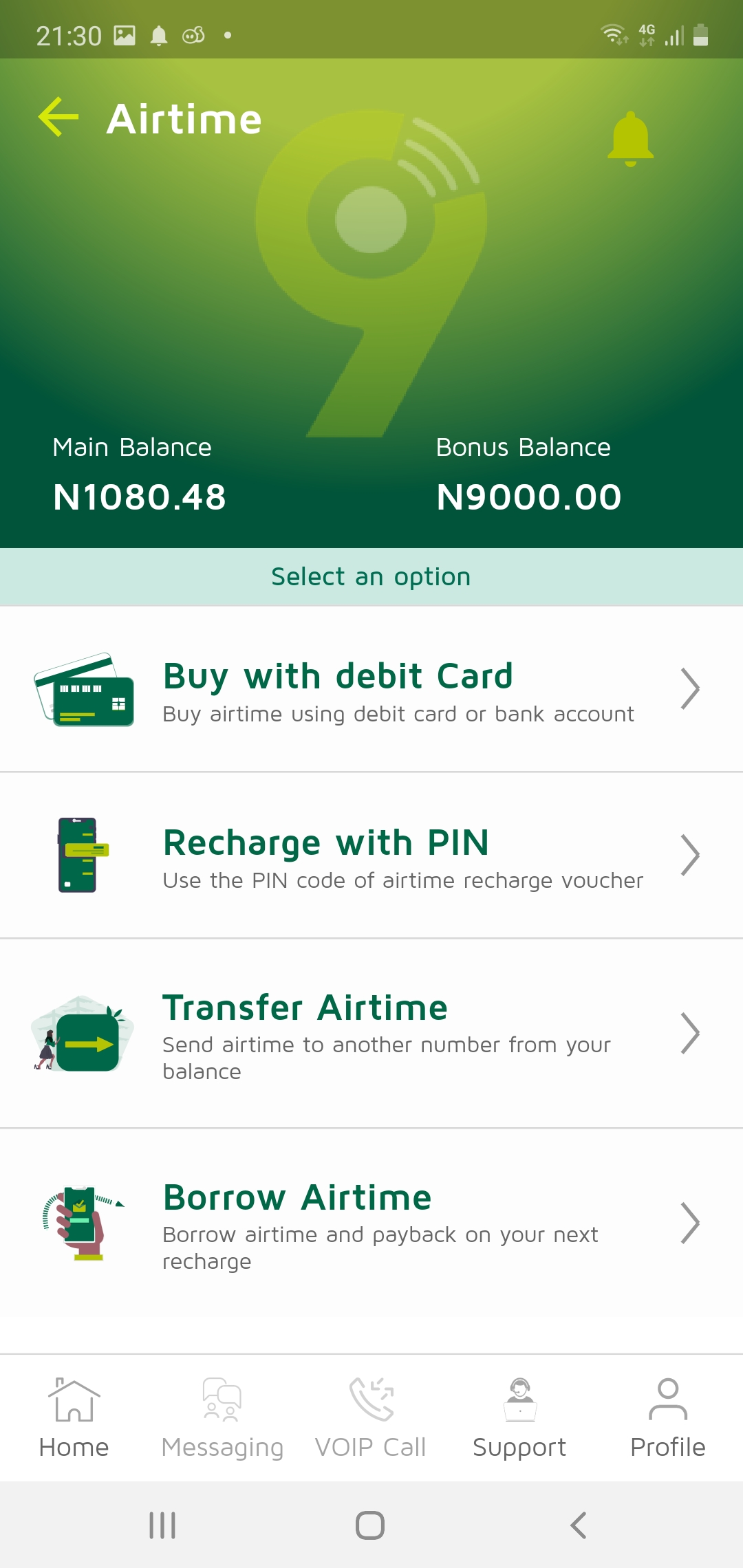Switch to the Profile tab
Viewport: 743px width, 1568px height.
[667, 1418]
